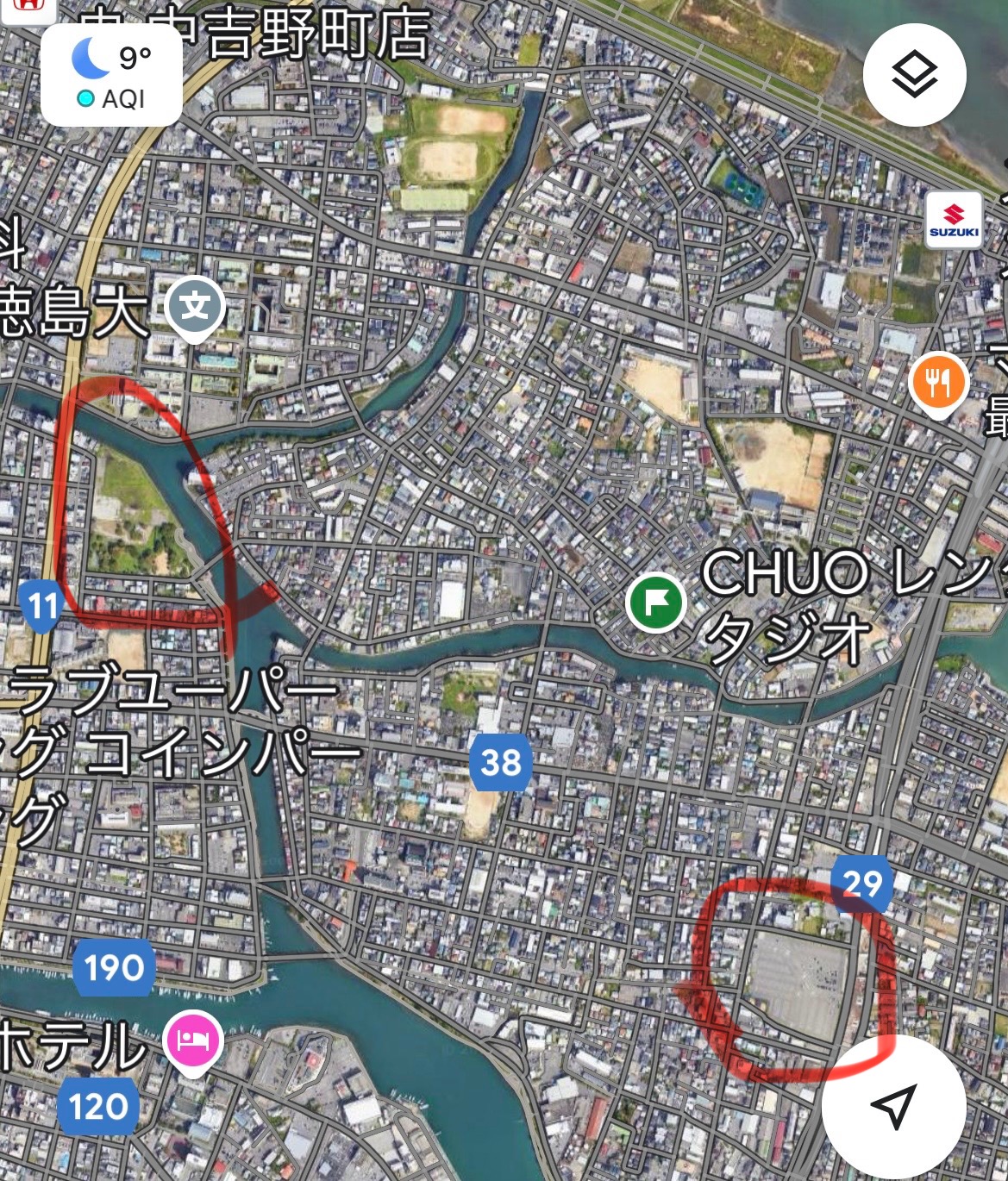Open the weather and AQI widget
This screenshot has width=1008, height=1181.
click(x=112, y=76)
